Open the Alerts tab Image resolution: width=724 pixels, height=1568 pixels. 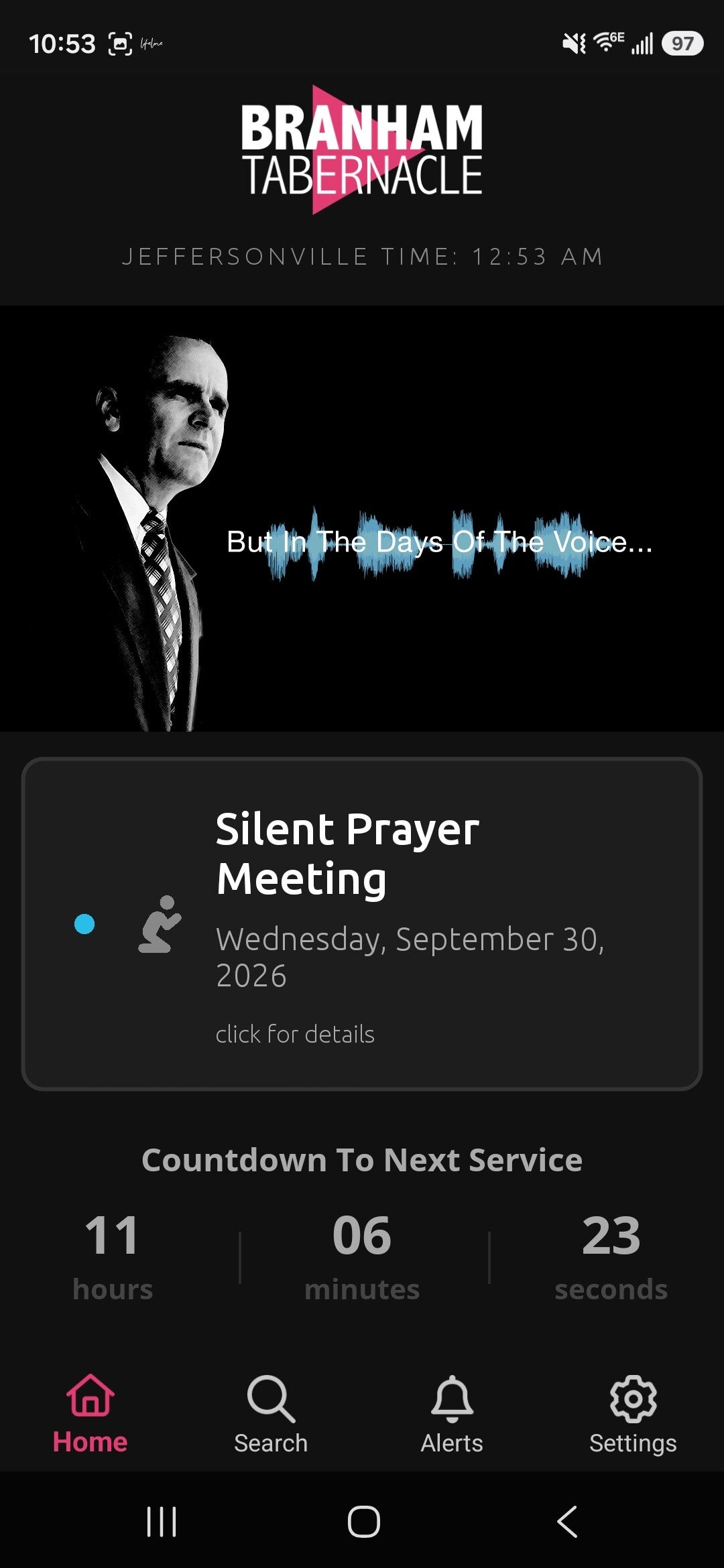(x=452, y=1414)
